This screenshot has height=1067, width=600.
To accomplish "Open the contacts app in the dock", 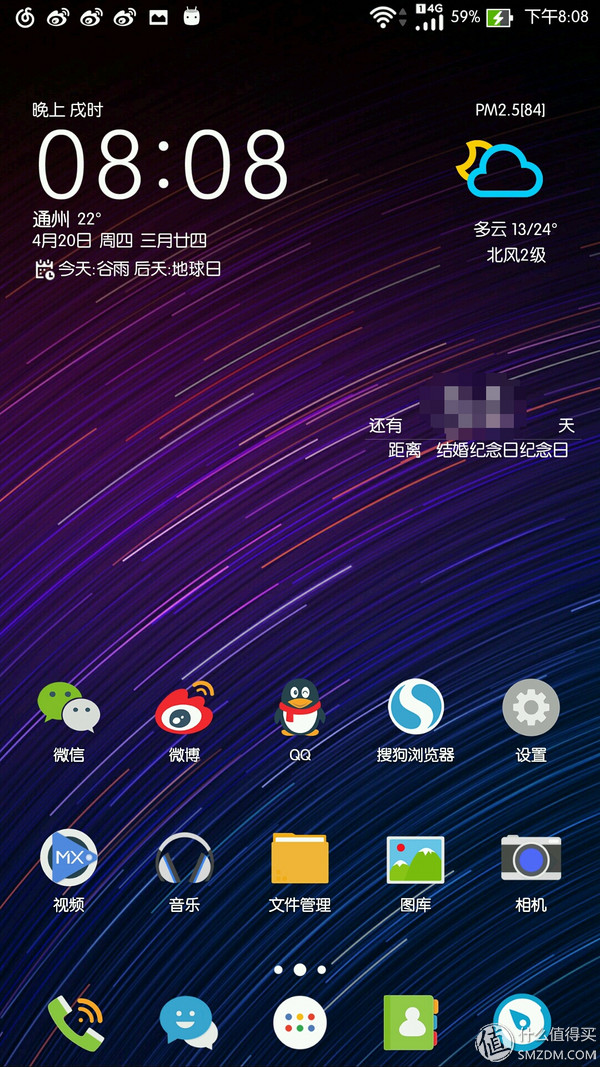I will point(413,1023).
